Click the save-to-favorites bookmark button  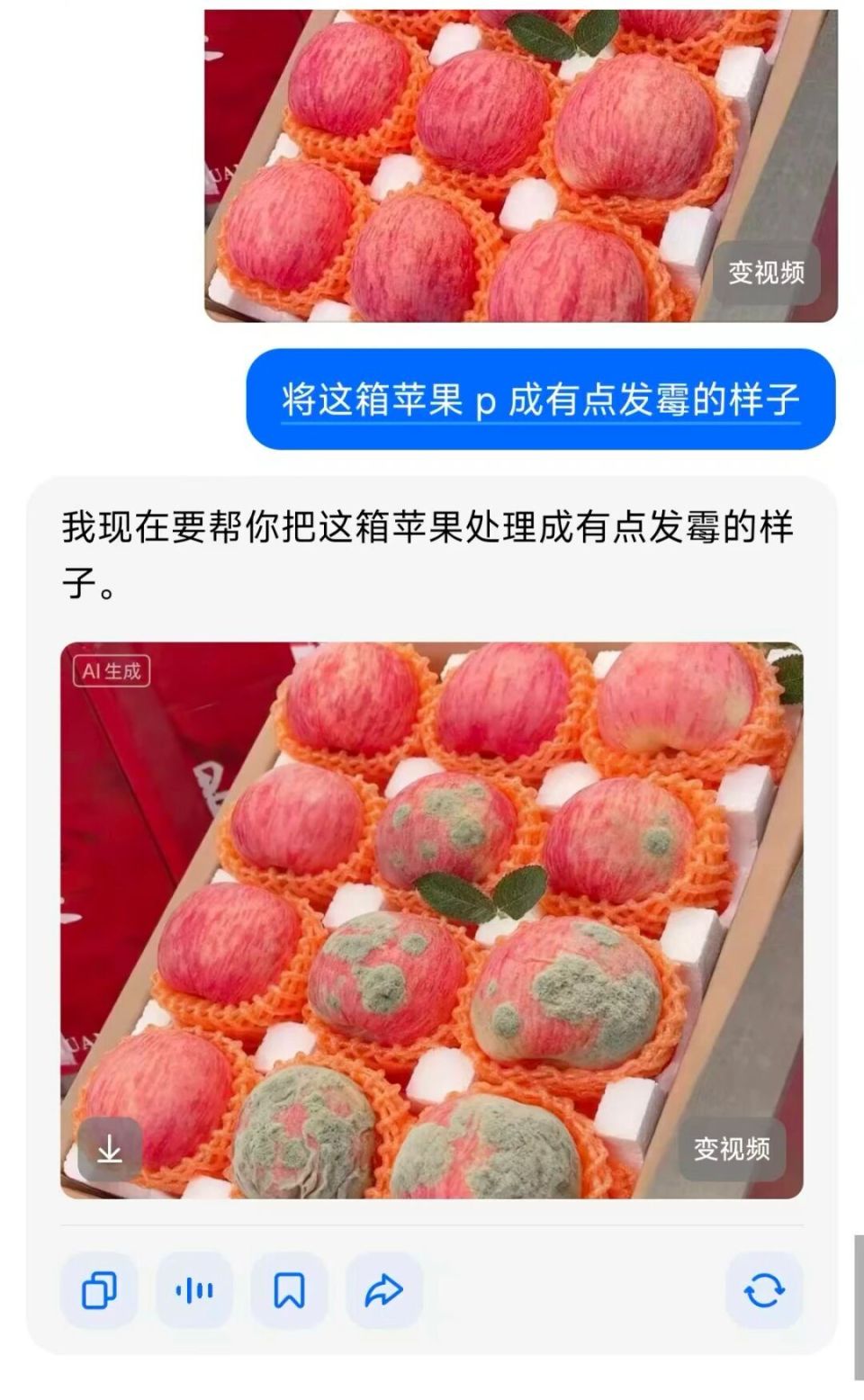point(290,1290)
